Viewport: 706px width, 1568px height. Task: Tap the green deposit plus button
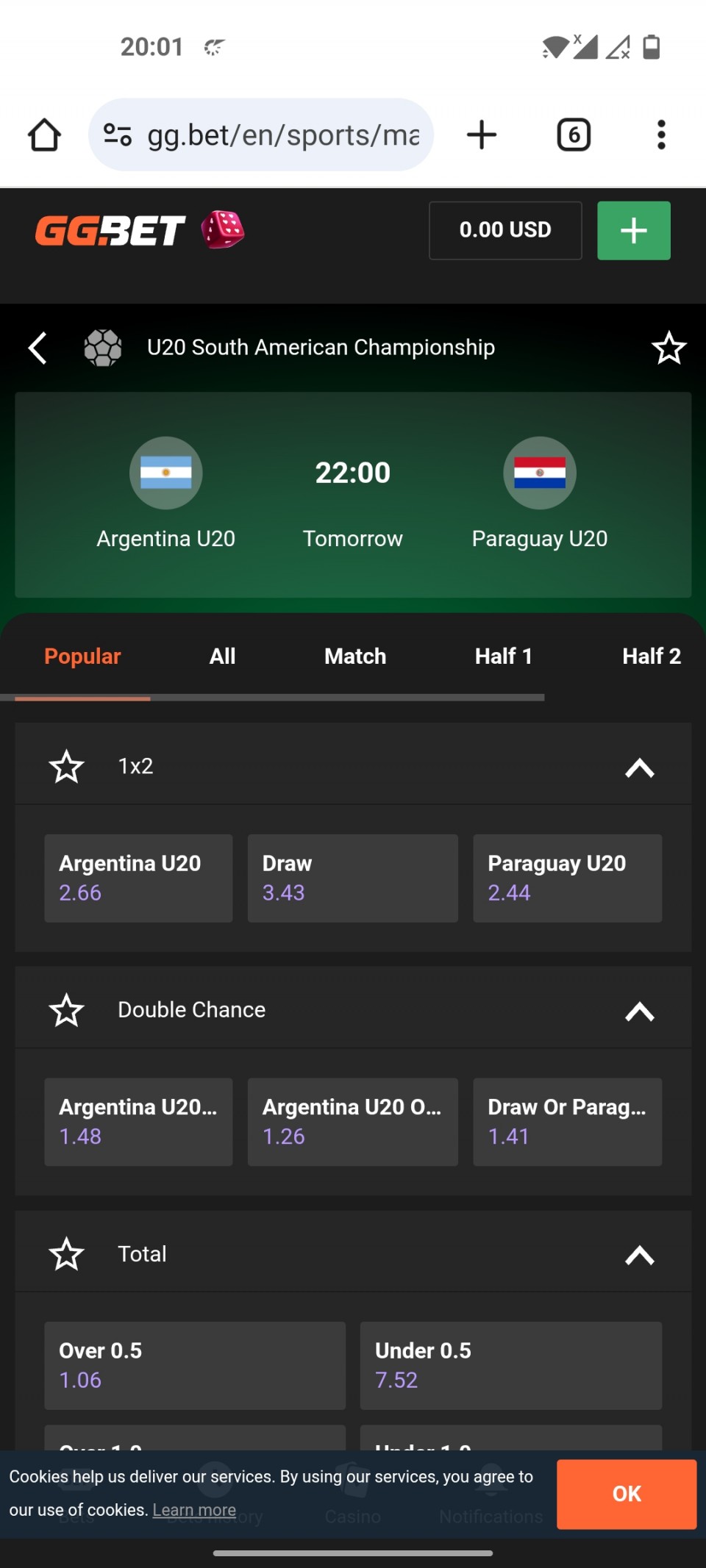coord(633,230)
